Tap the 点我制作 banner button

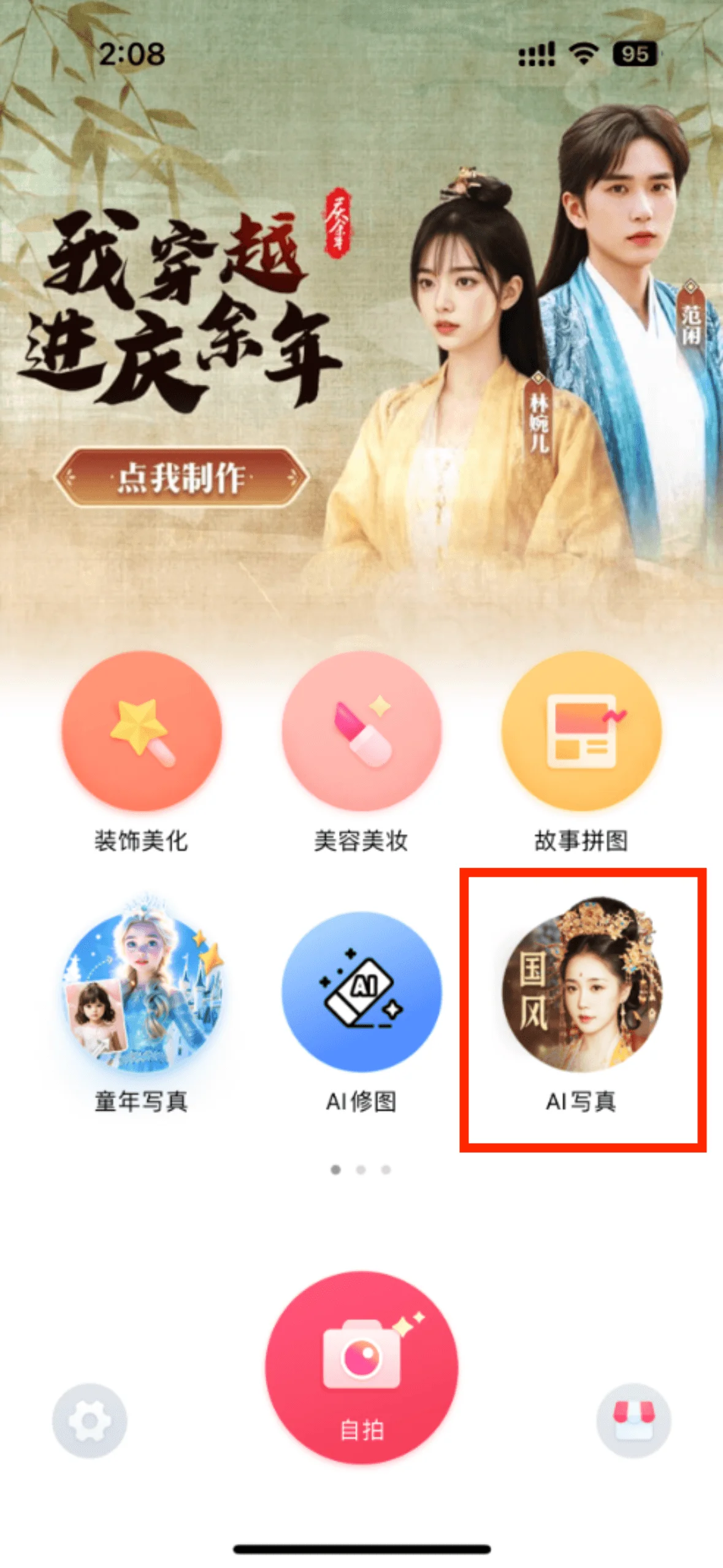click(182, 477)
